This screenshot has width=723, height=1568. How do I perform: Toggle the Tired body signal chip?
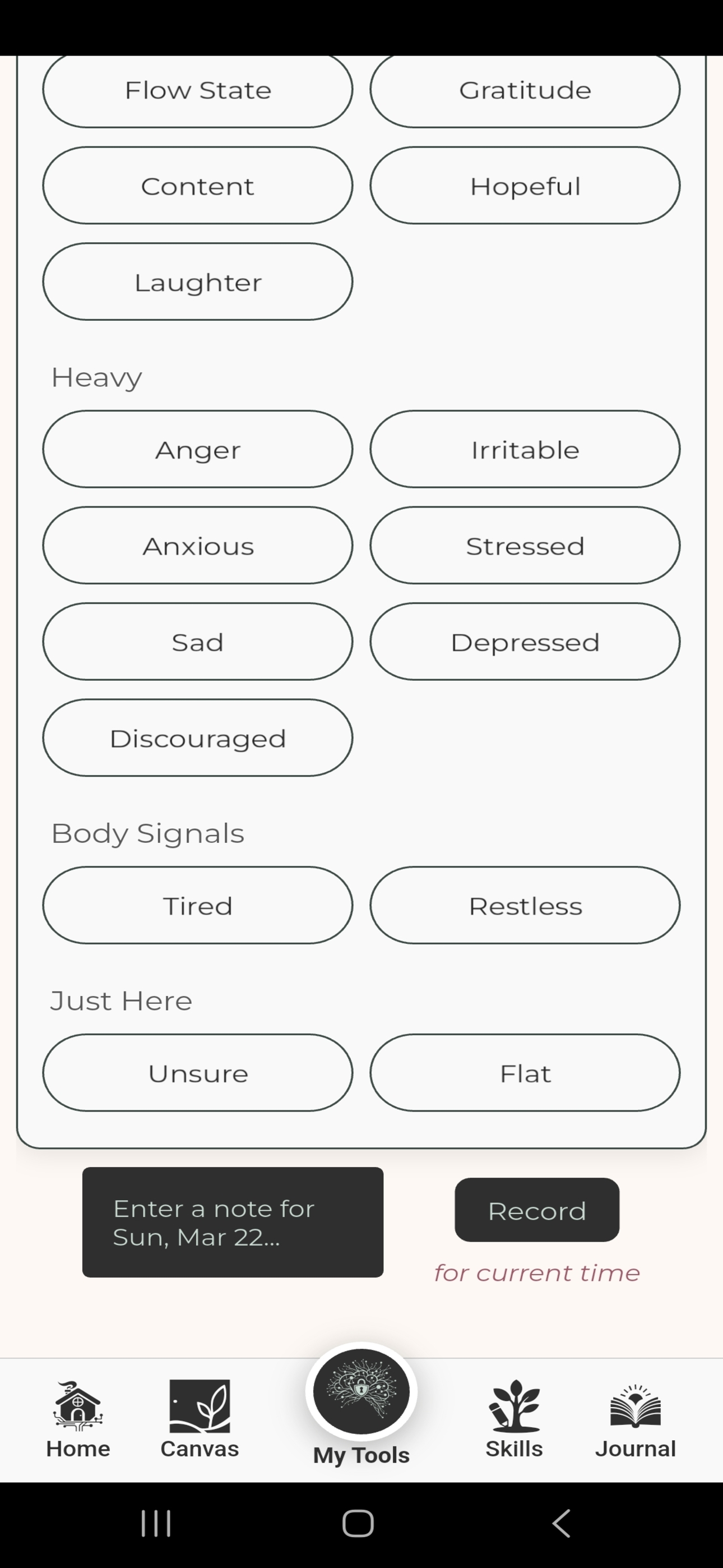pos(198,905)
